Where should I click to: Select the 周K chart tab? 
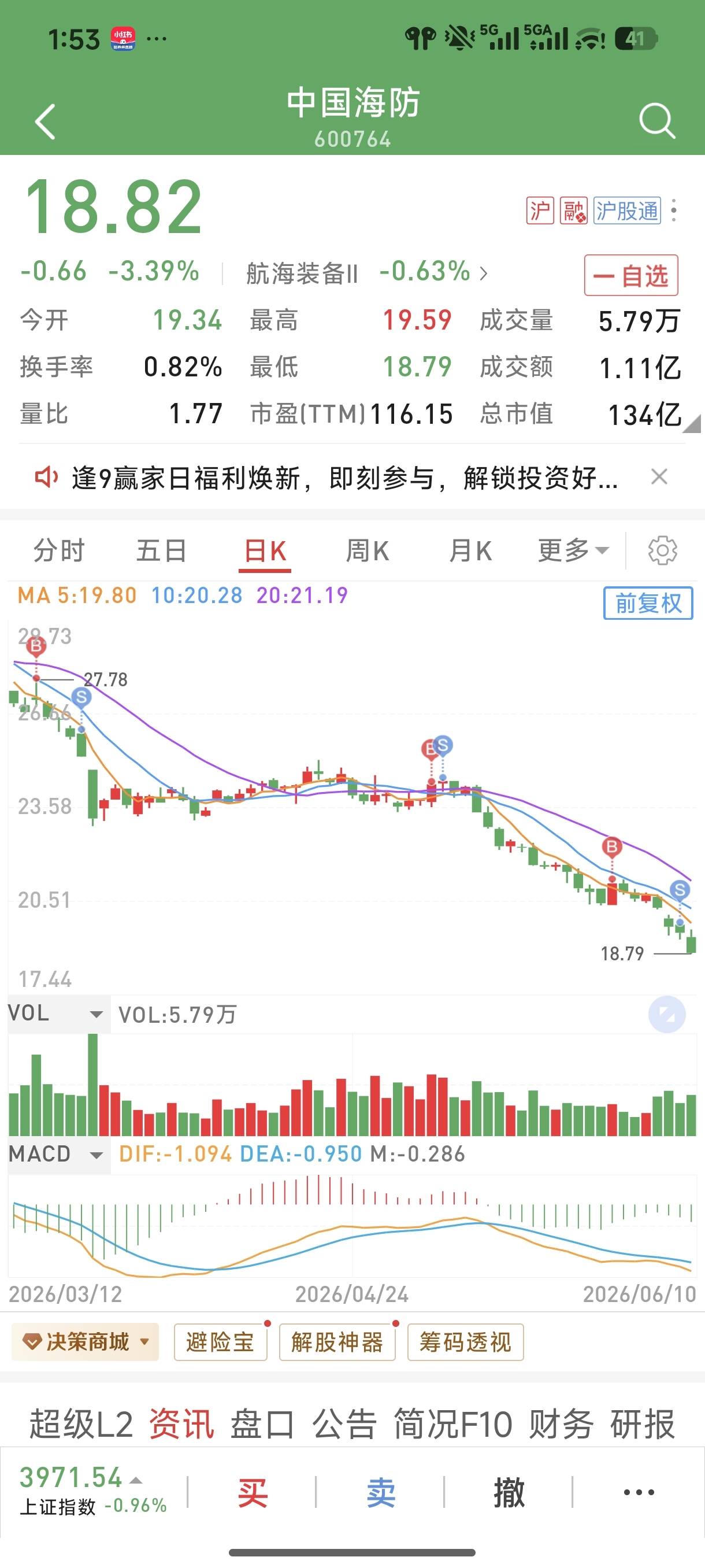(368, 551)
